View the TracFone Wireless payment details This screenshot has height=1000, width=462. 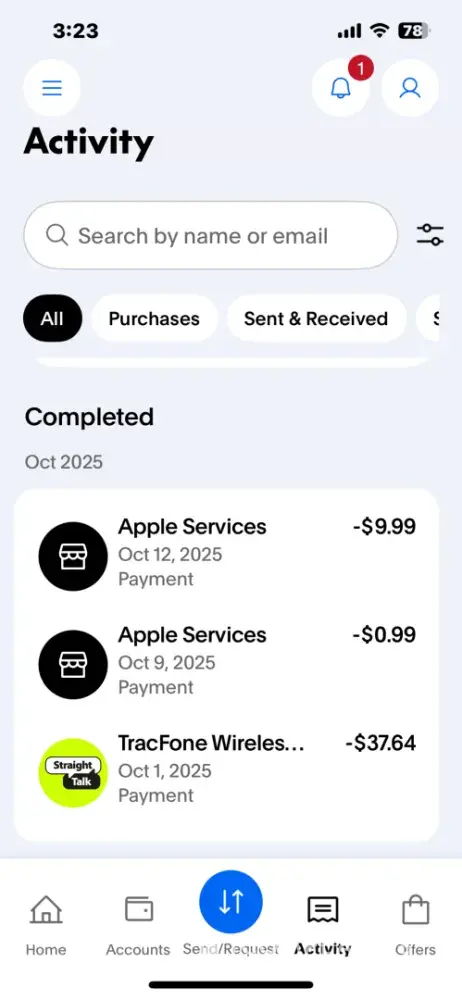pyautogui.click(x=227, y=769)
